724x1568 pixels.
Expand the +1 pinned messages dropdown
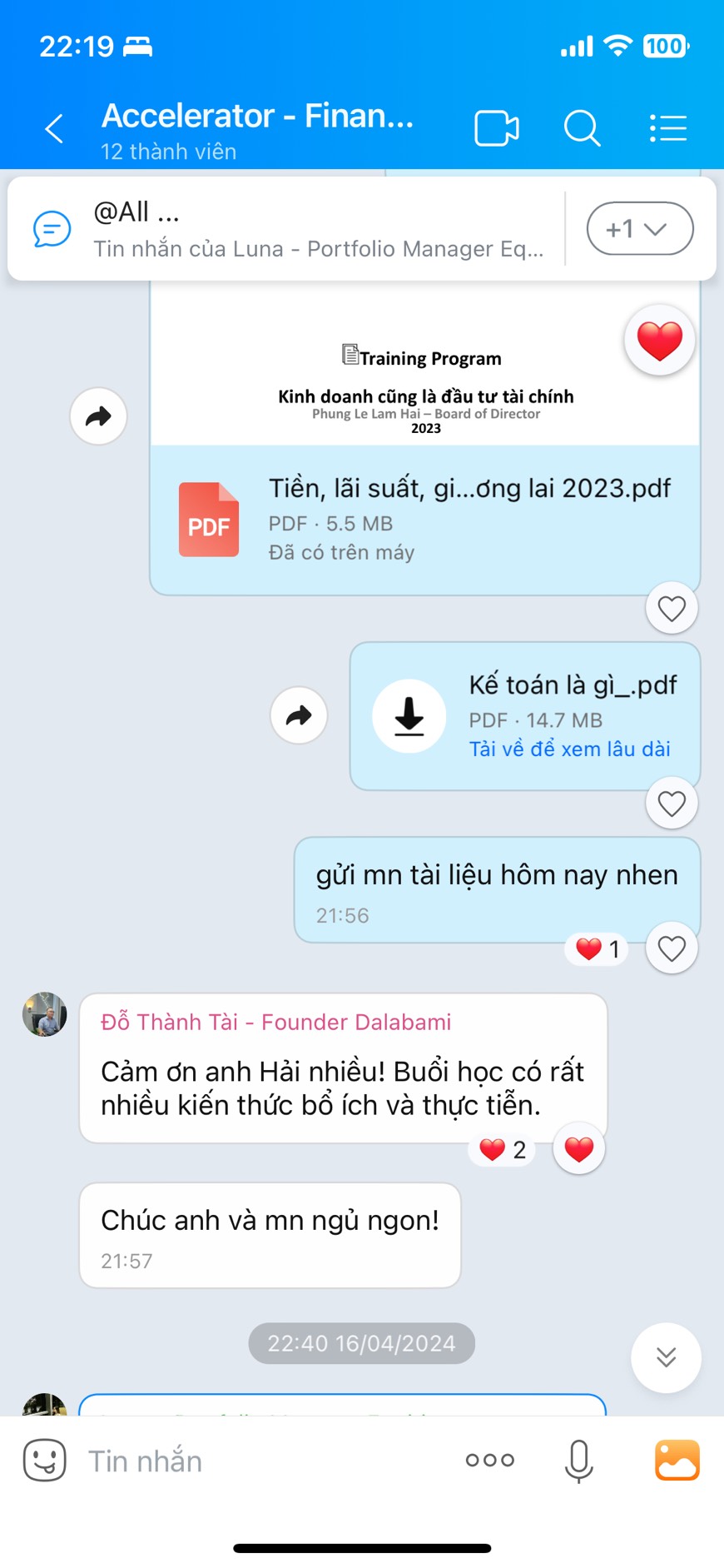coord(639,228)
